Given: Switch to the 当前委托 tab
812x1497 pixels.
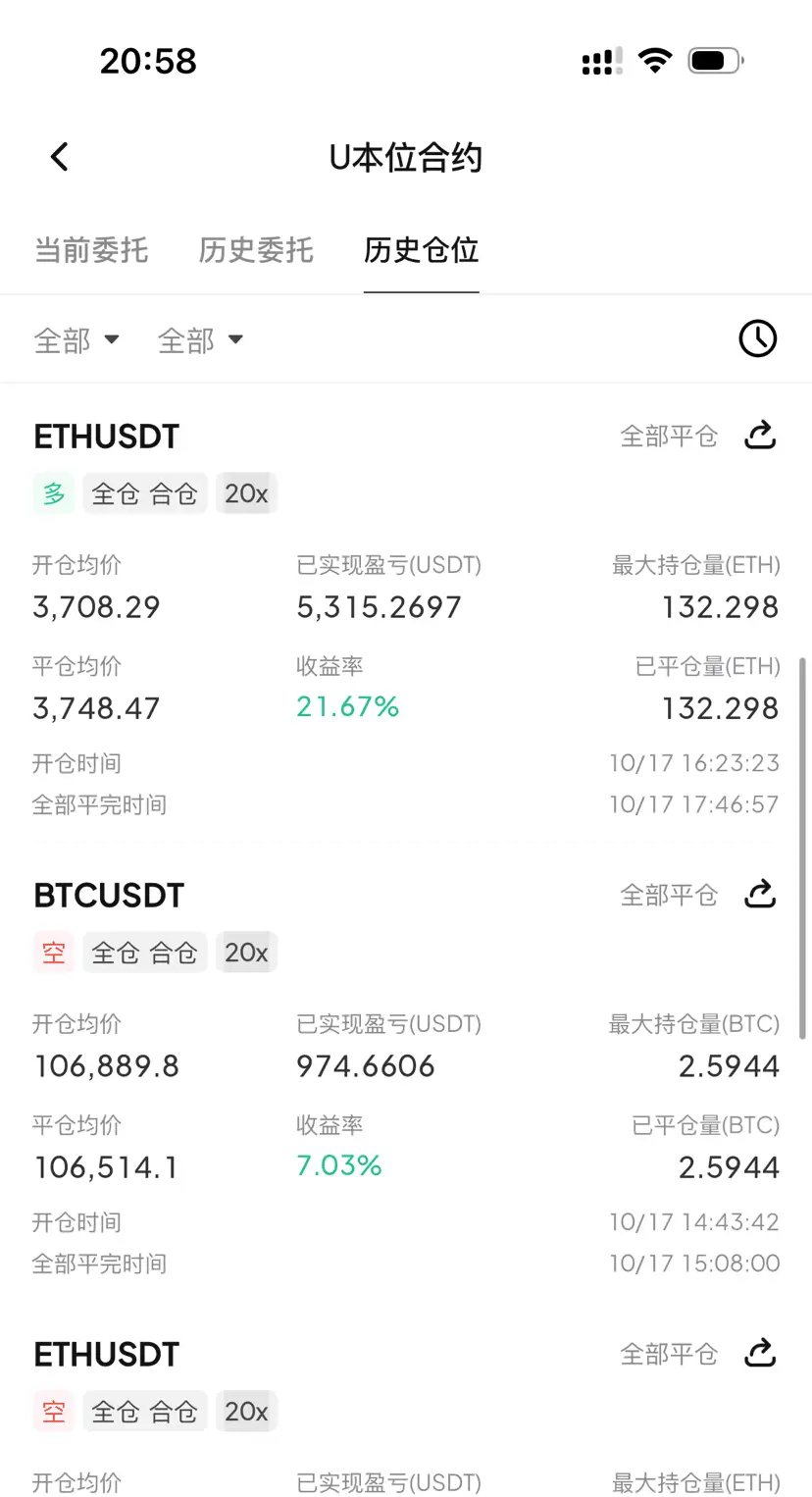Looking at the screenshot, I should point(91,250).
